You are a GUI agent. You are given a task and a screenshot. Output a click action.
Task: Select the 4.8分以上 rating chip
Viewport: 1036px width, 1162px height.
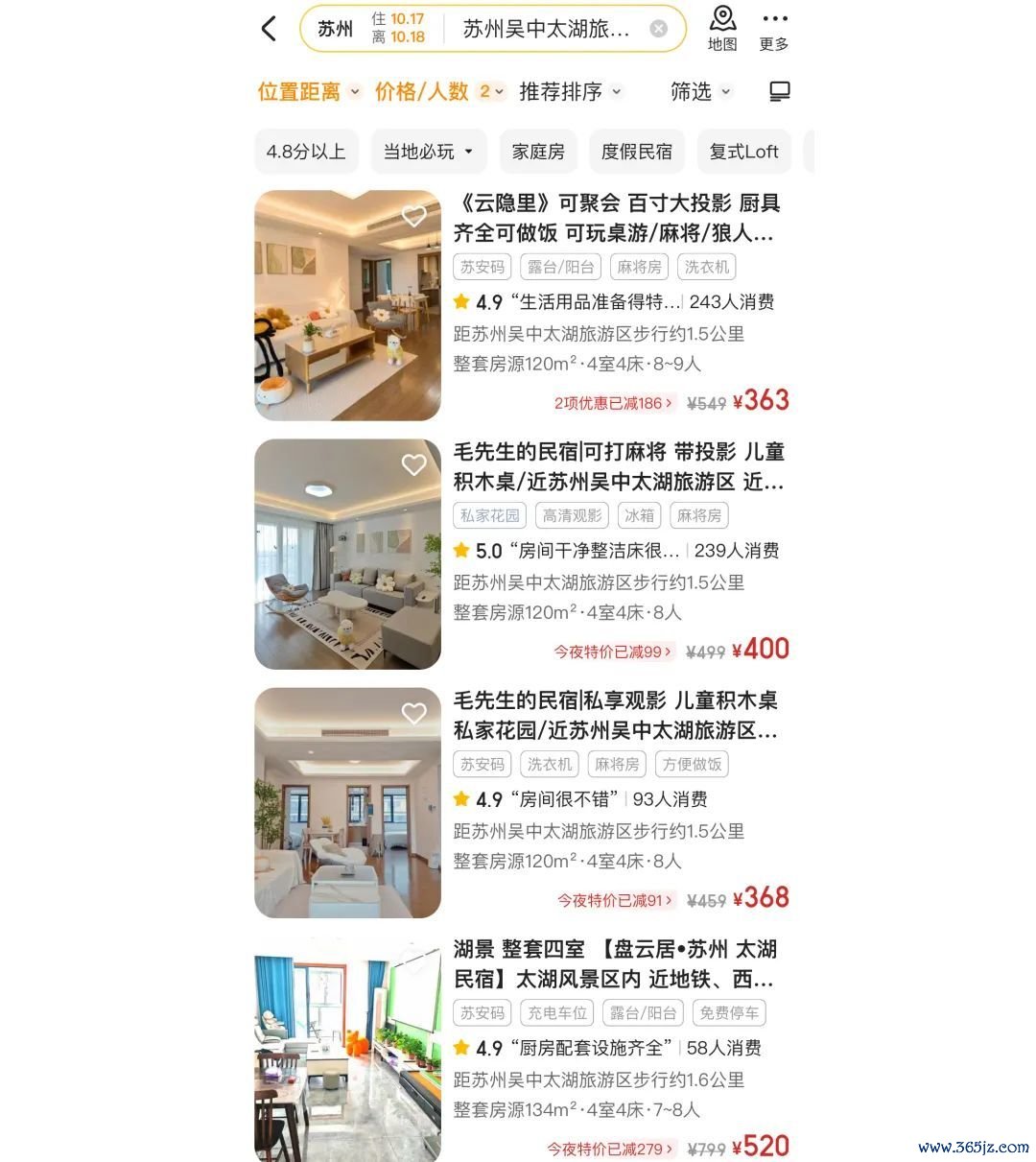[x=306, y=152]
